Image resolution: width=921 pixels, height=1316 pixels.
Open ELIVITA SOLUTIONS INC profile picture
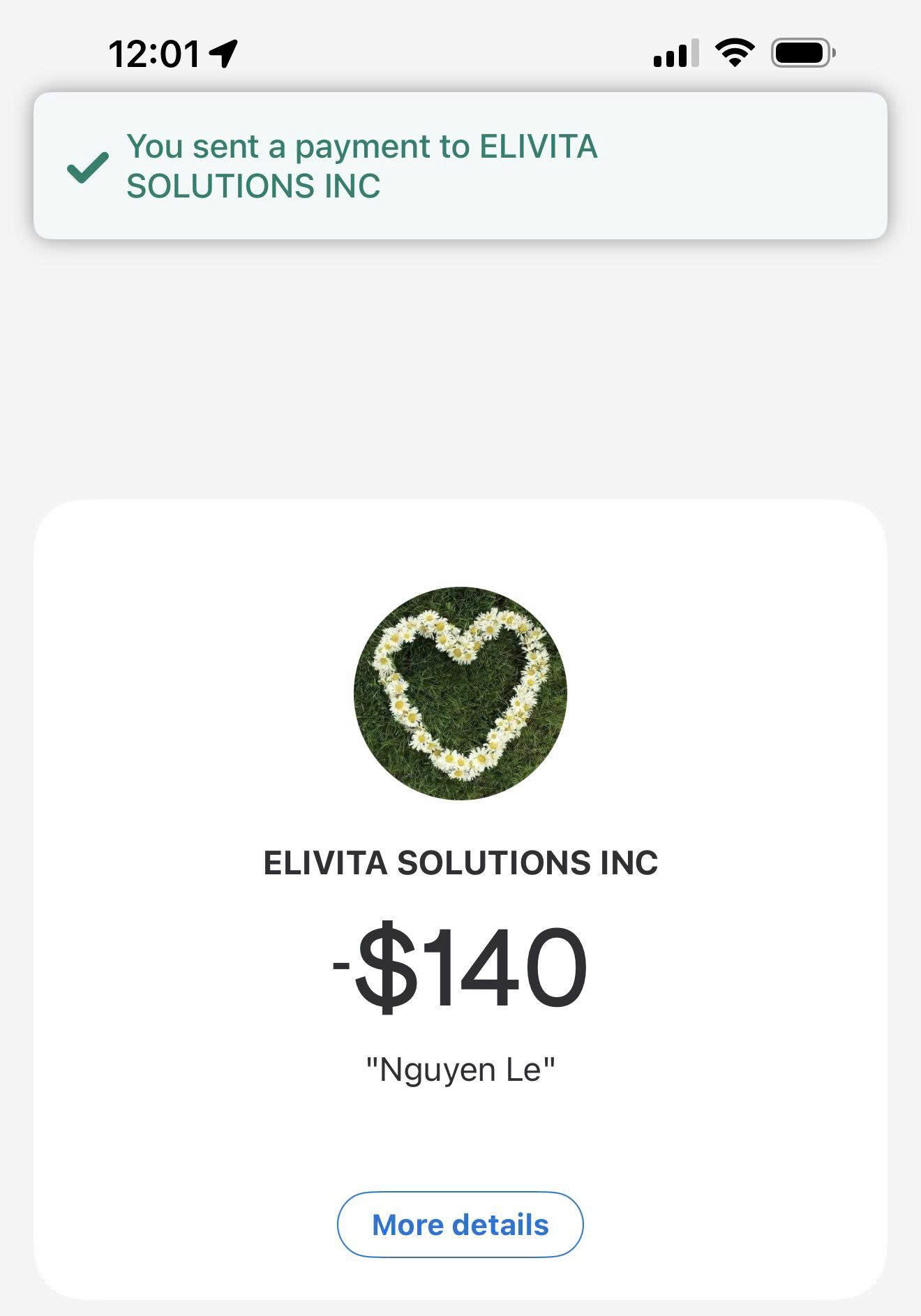tap(460, 693)
